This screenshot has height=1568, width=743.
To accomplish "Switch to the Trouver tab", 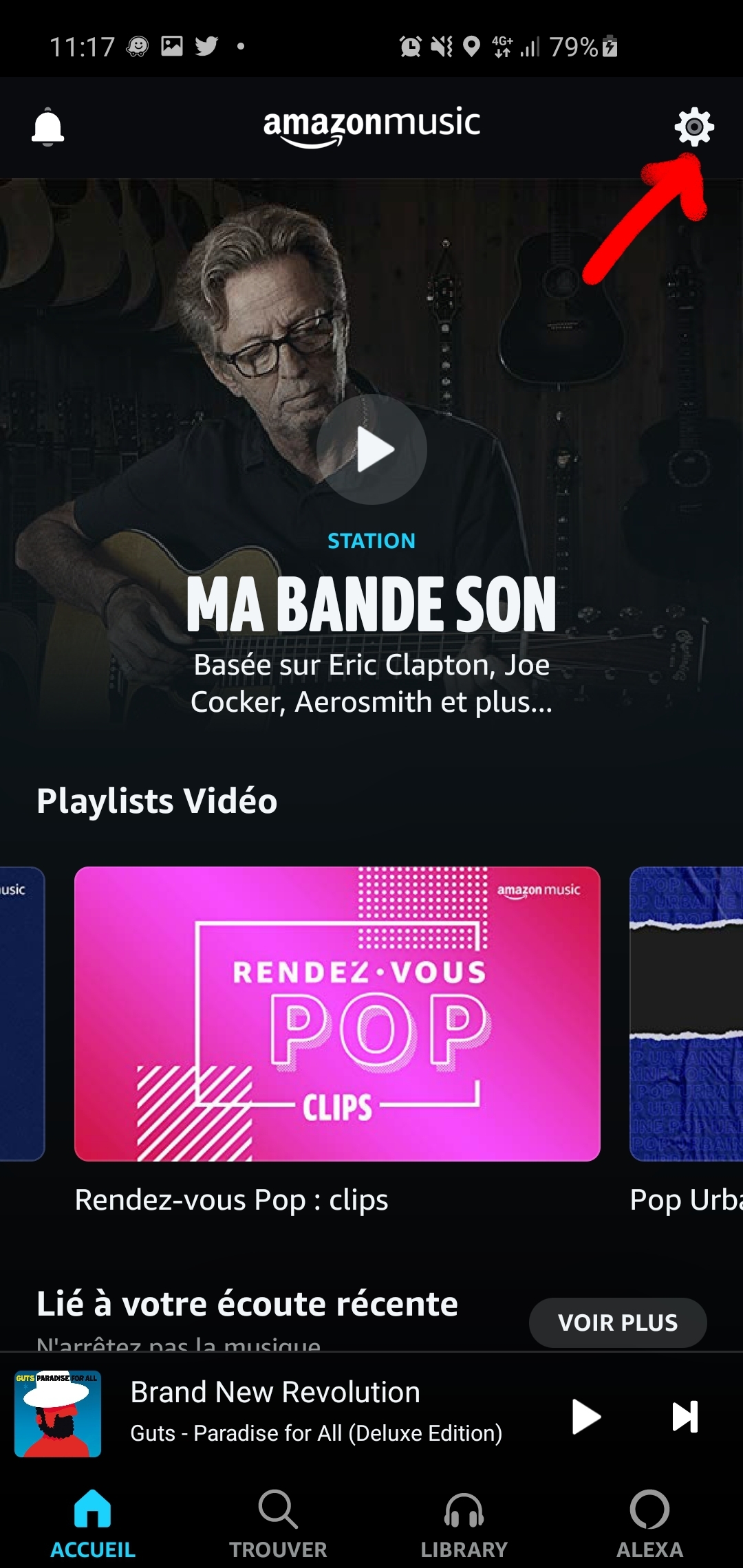I will pos(278,1523).
